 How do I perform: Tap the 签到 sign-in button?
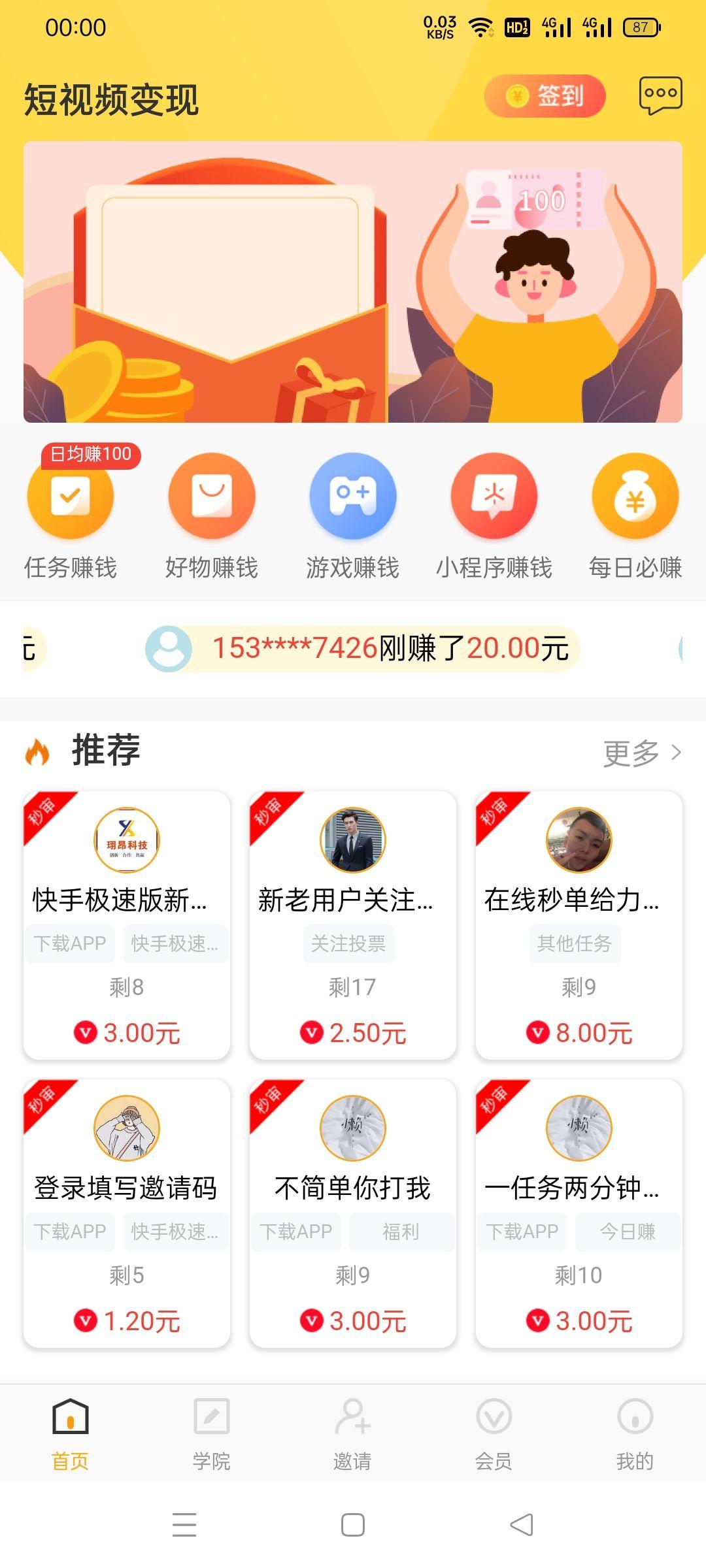pyautogui.click(x=545, y=97)
